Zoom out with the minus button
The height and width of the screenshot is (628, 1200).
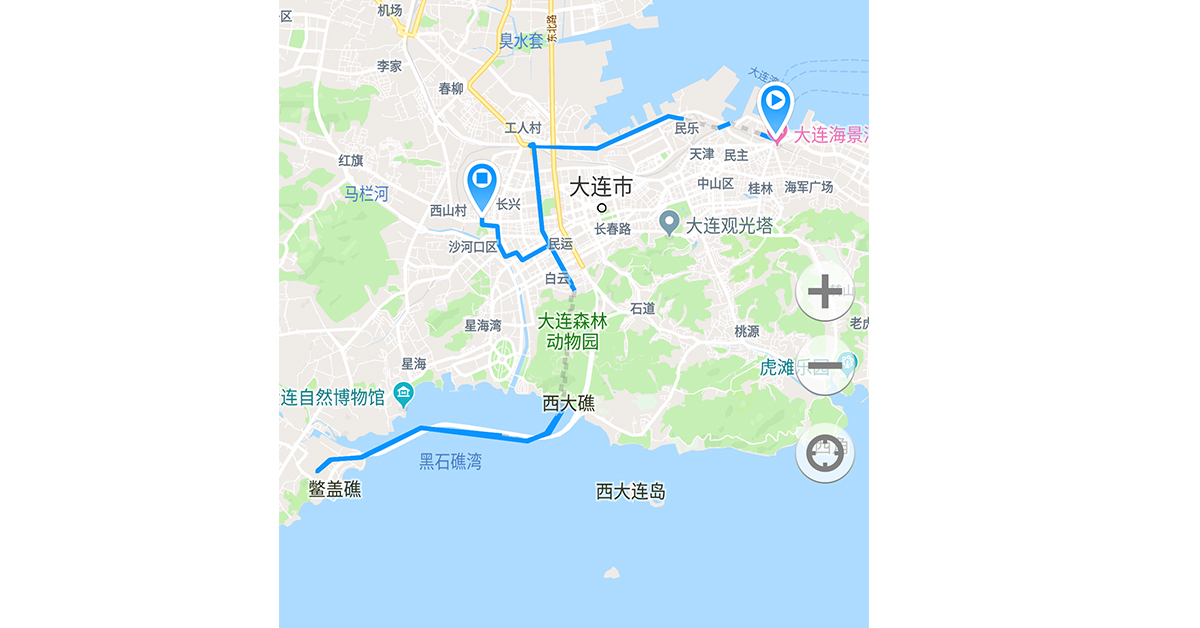pos(824,365)
